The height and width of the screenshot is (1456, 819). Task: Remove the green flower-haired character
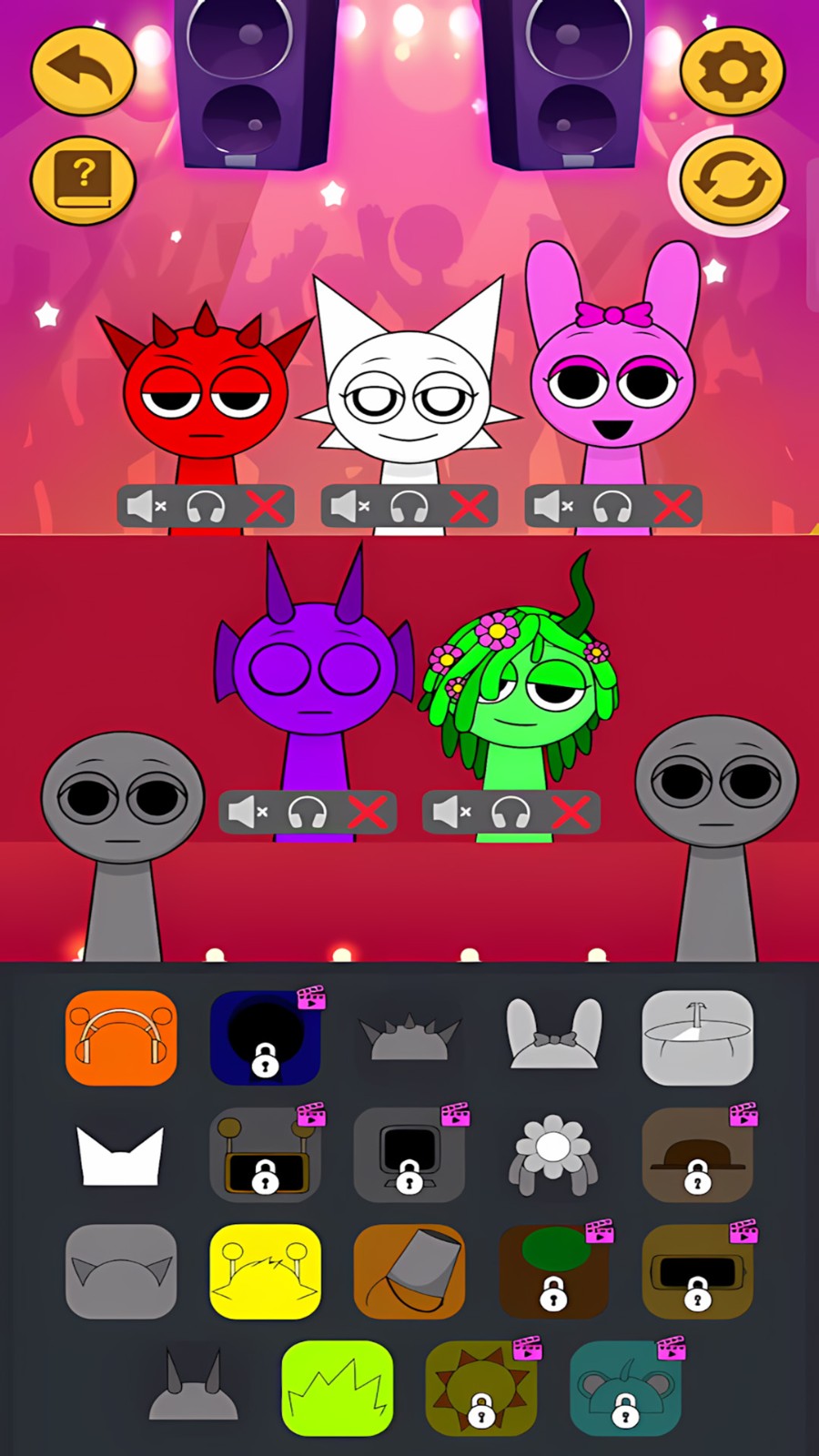[x=571, y=812]
